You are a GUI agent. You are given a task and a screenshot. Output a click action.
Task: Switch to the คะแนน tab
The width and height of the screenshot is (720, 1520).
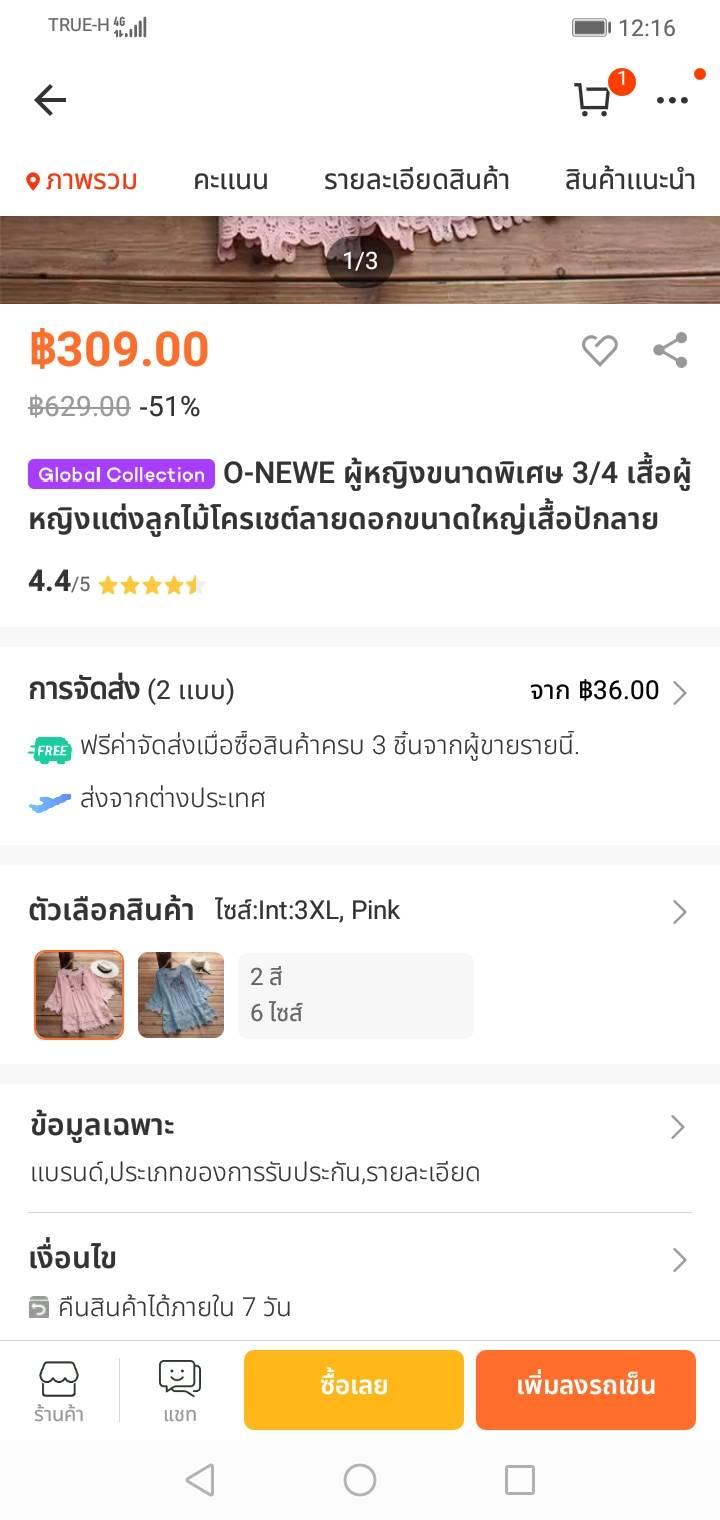(x=231, y=181)
